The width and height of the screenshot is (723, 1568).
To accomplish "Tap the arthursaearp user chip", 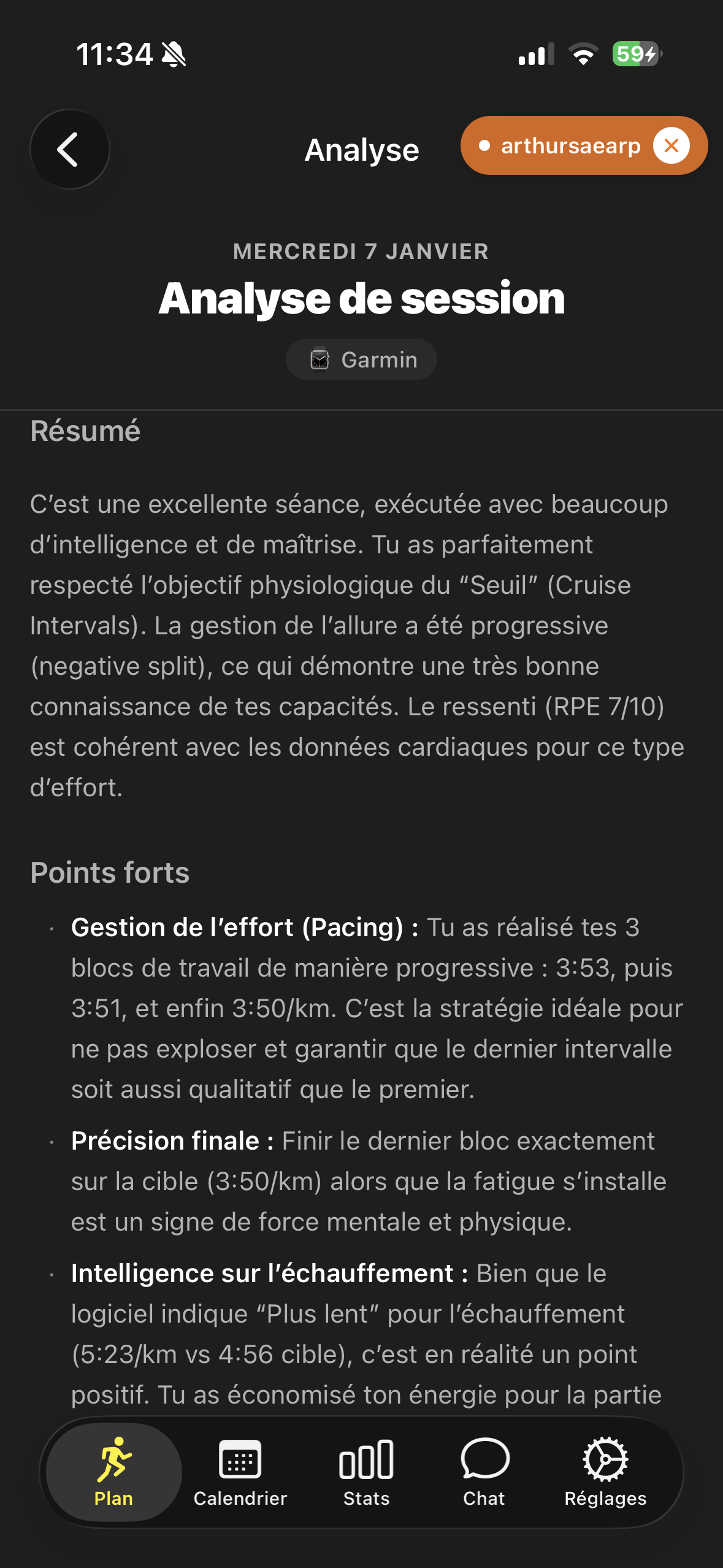I will pyautogui.click(x=564, y=146).
